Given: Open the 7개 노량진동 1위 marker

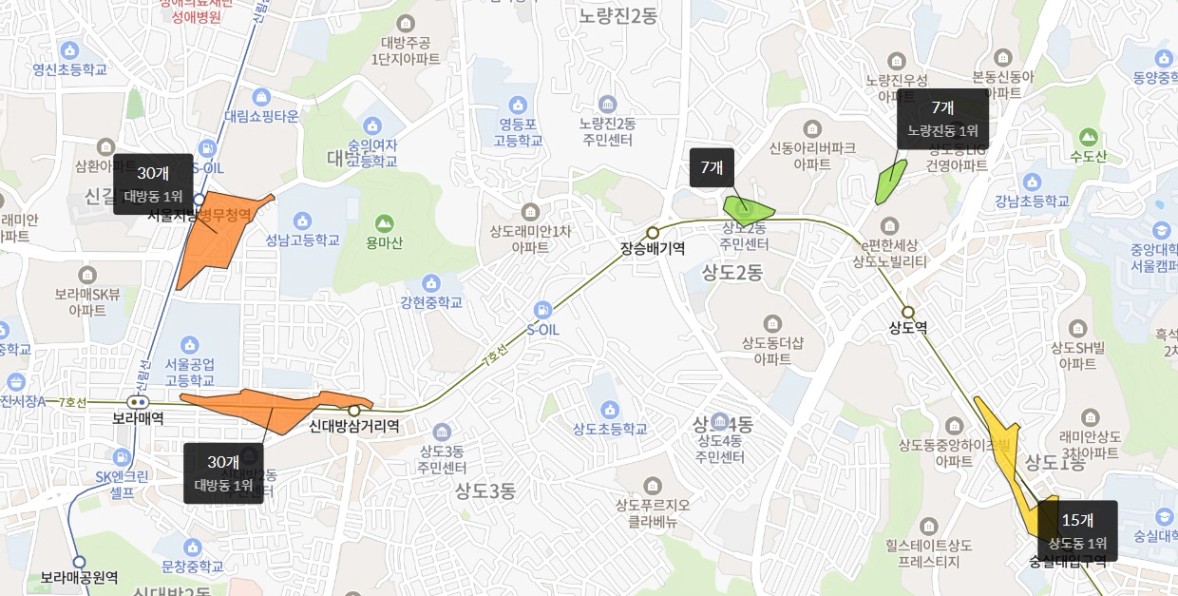Looking at the screenshot, I should (x=942, y=118).
